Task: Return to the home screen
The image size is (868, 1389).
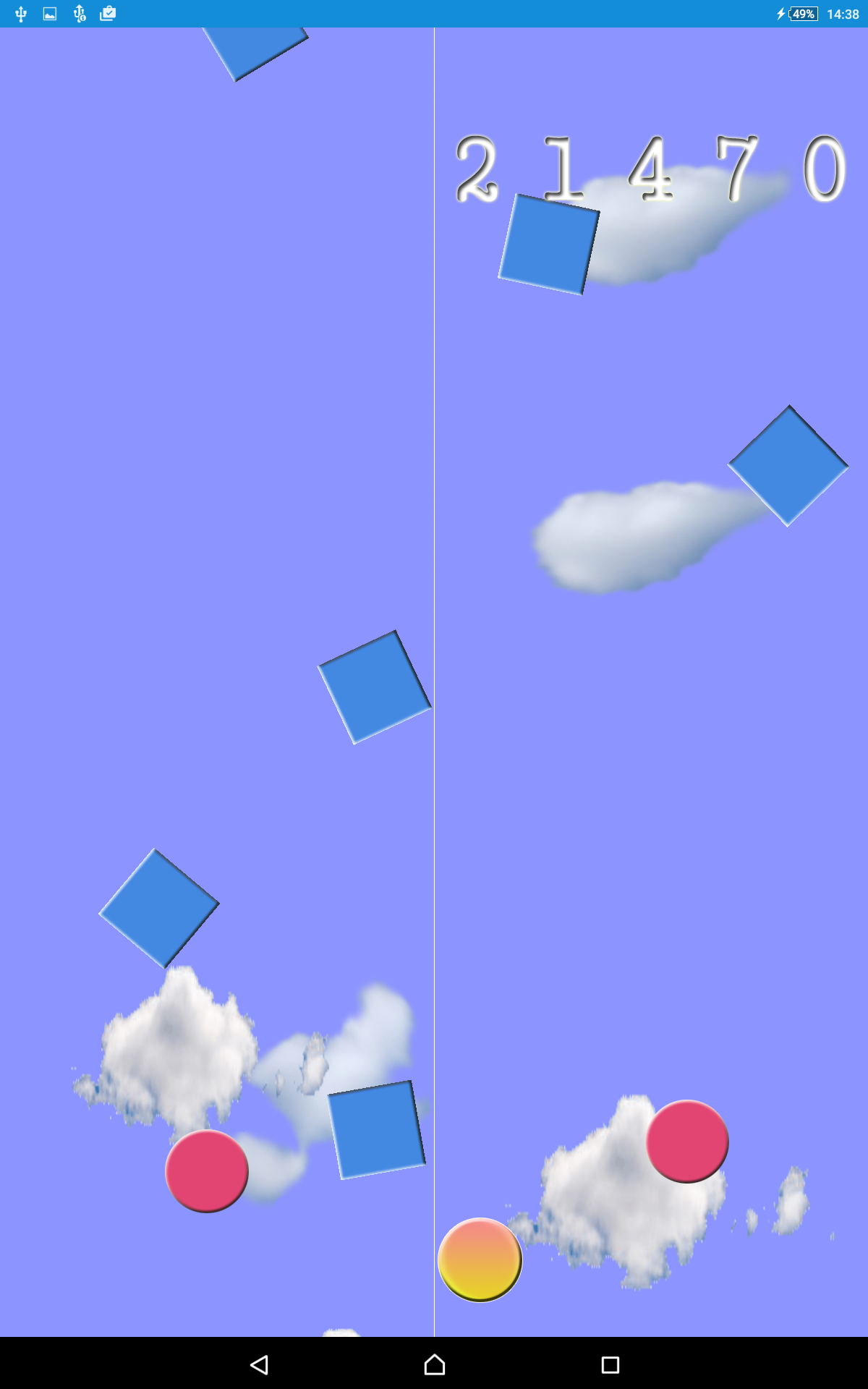Action: [435, 1364]
